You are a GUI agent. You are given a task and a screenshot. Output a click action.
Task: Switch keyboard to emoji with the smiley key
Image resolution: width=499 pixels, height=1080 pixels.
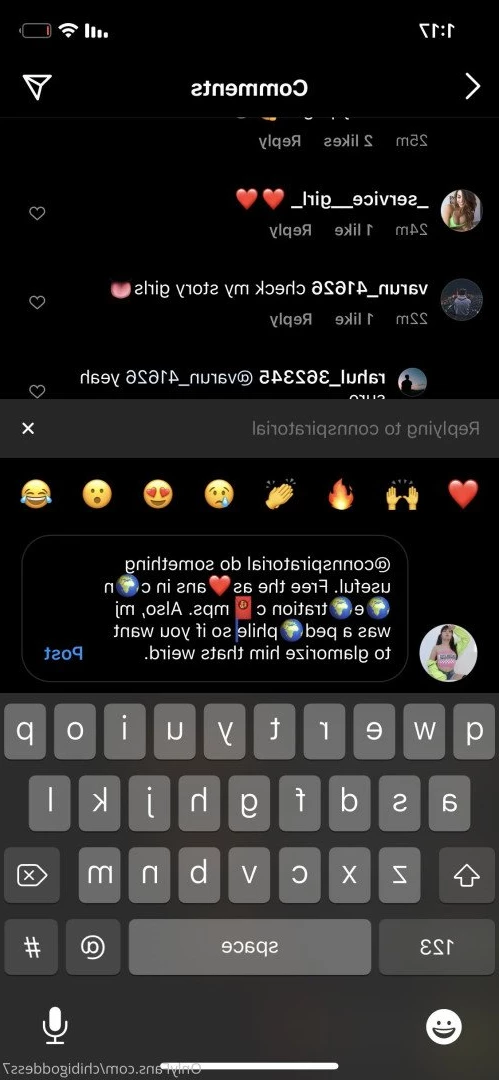(443, 1027)
